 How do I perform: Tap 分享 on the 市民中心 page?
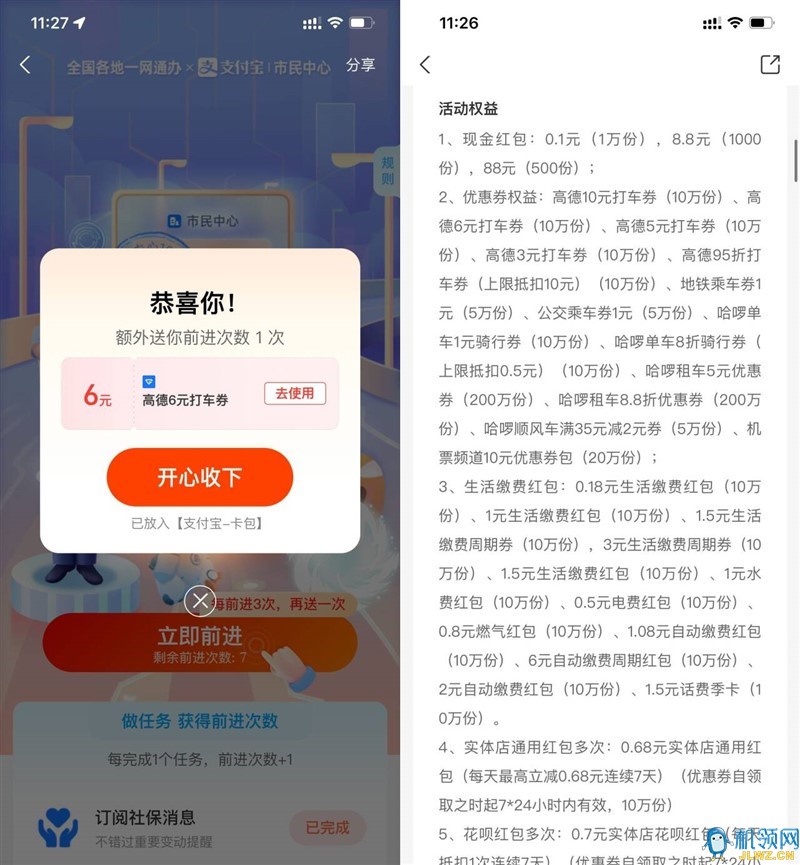pyautogui.click(x=360, y=65)
